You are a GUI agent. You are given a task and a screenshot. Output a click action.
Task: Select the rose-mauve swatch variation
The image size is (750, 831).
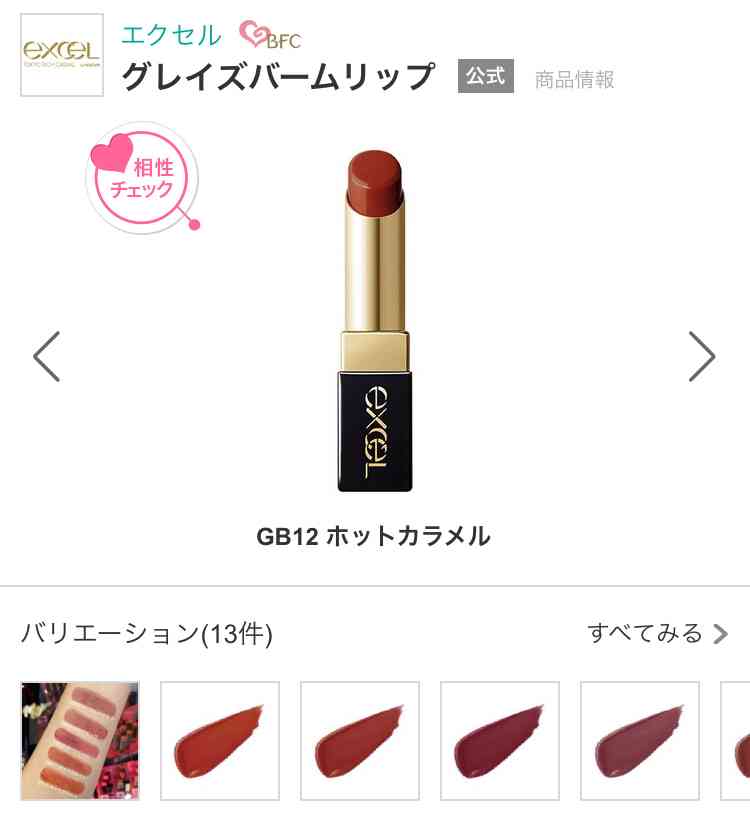click(x=640, y=741)
